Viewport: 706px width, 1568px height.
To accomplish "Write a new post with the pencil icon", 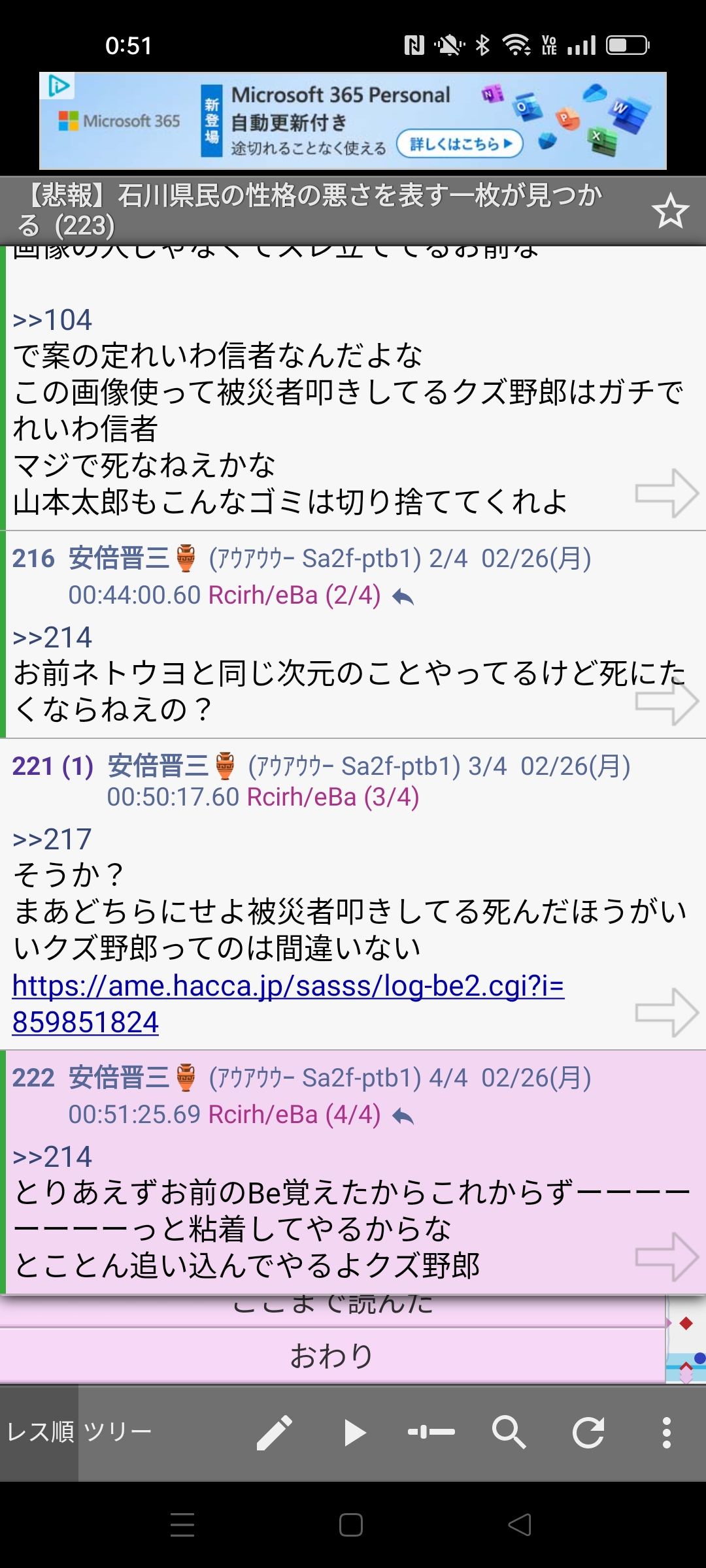I will click(275, 1433).
